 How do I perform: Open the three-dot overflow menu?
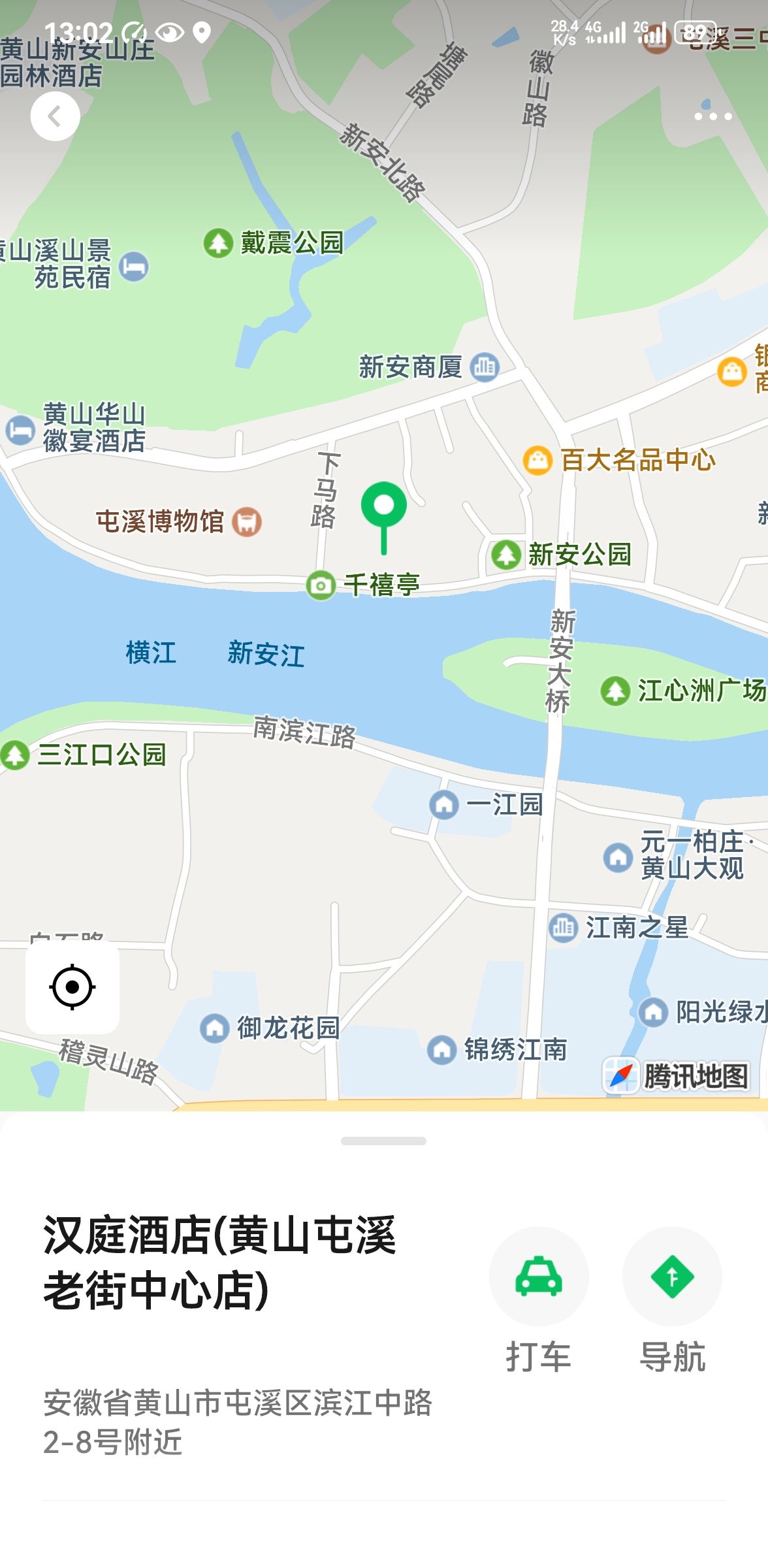coord(712,116)
